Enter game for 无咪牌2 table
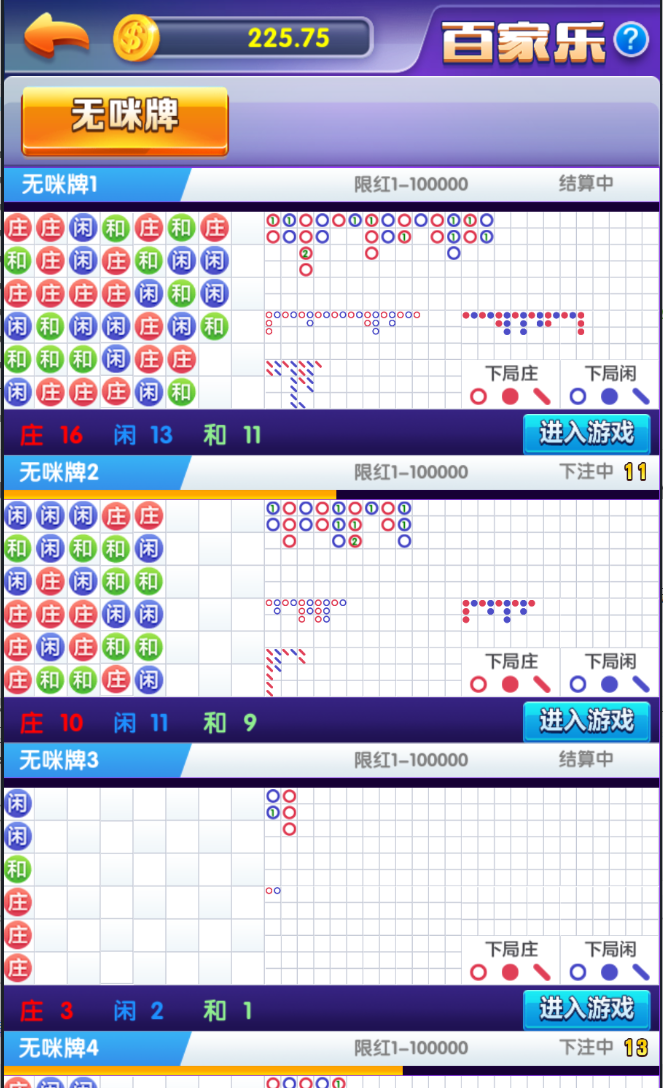 coord(586,721)
